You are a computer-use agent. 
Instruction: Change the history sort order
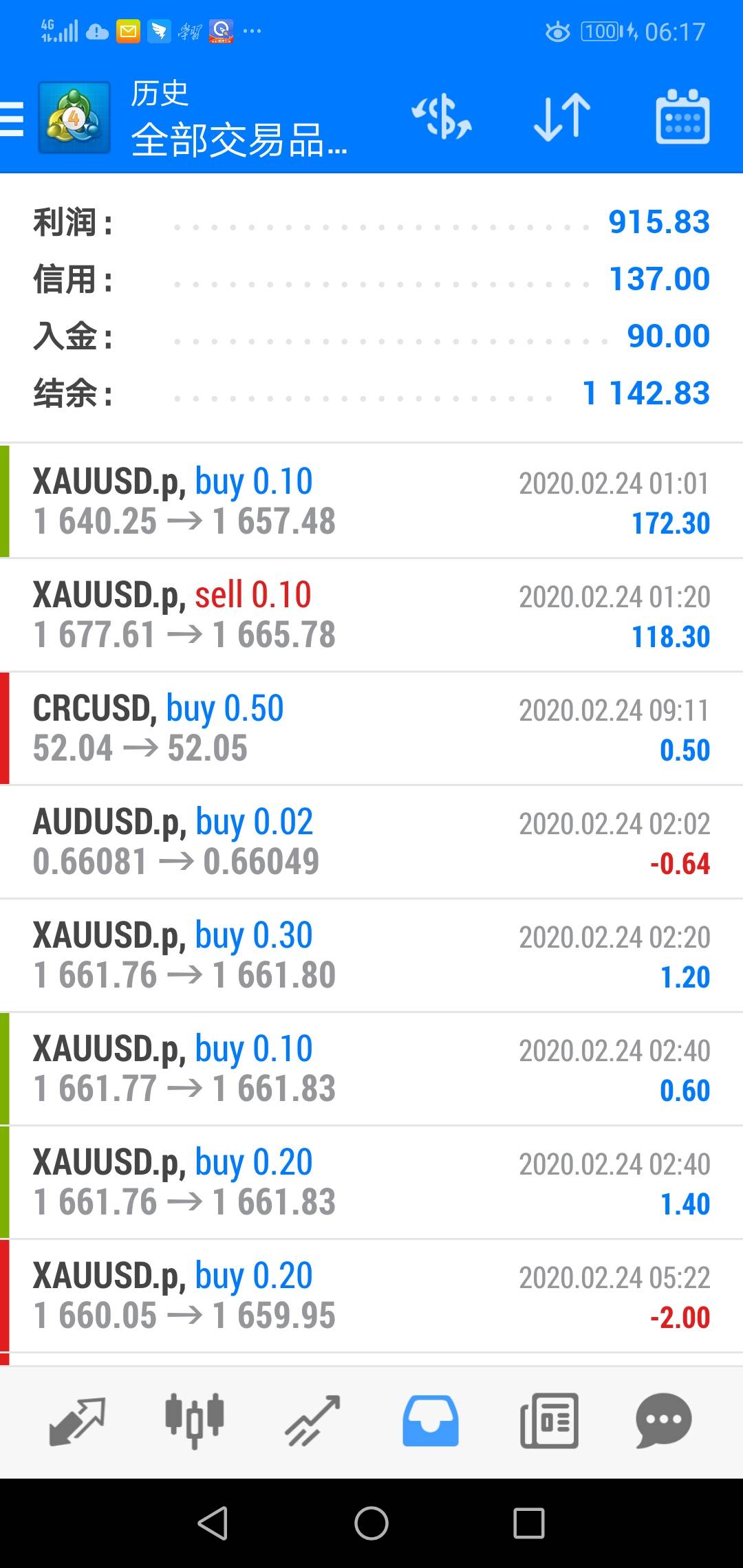562,117
